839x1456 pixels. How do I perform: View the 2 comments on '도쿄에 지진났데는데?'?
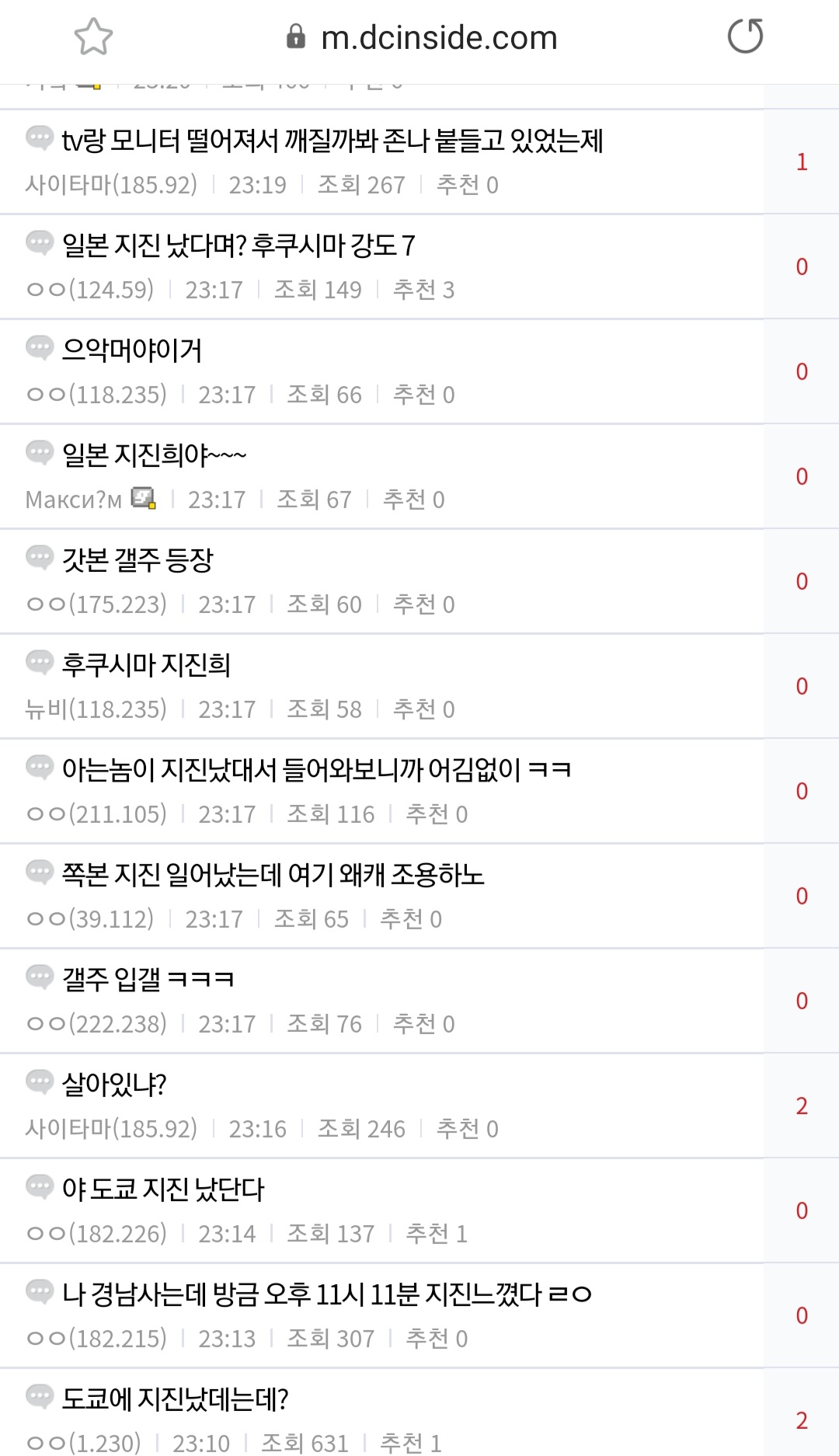point(801,1420)
